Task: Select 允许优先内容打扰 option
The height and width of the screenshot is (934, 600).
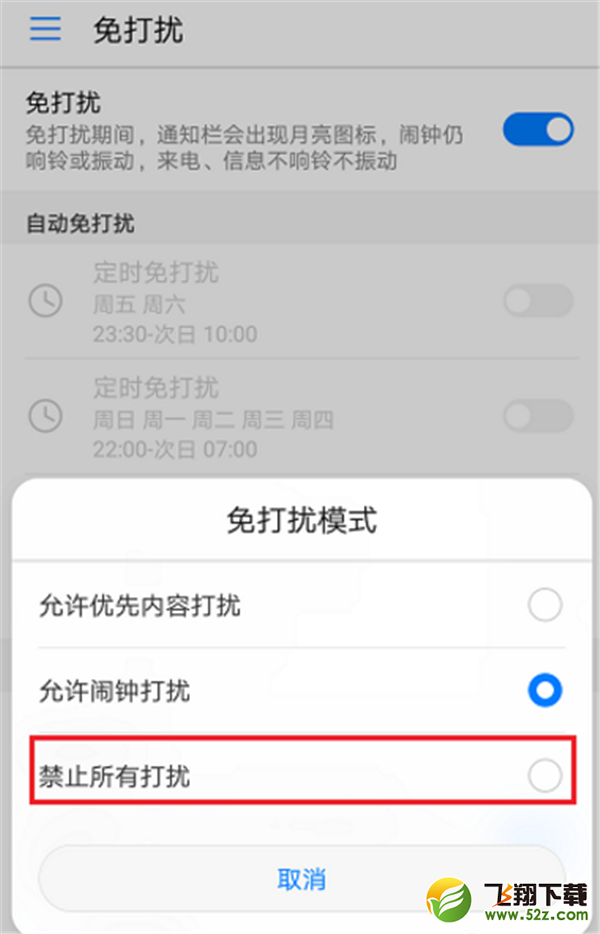Action: (x=545, y=605)
